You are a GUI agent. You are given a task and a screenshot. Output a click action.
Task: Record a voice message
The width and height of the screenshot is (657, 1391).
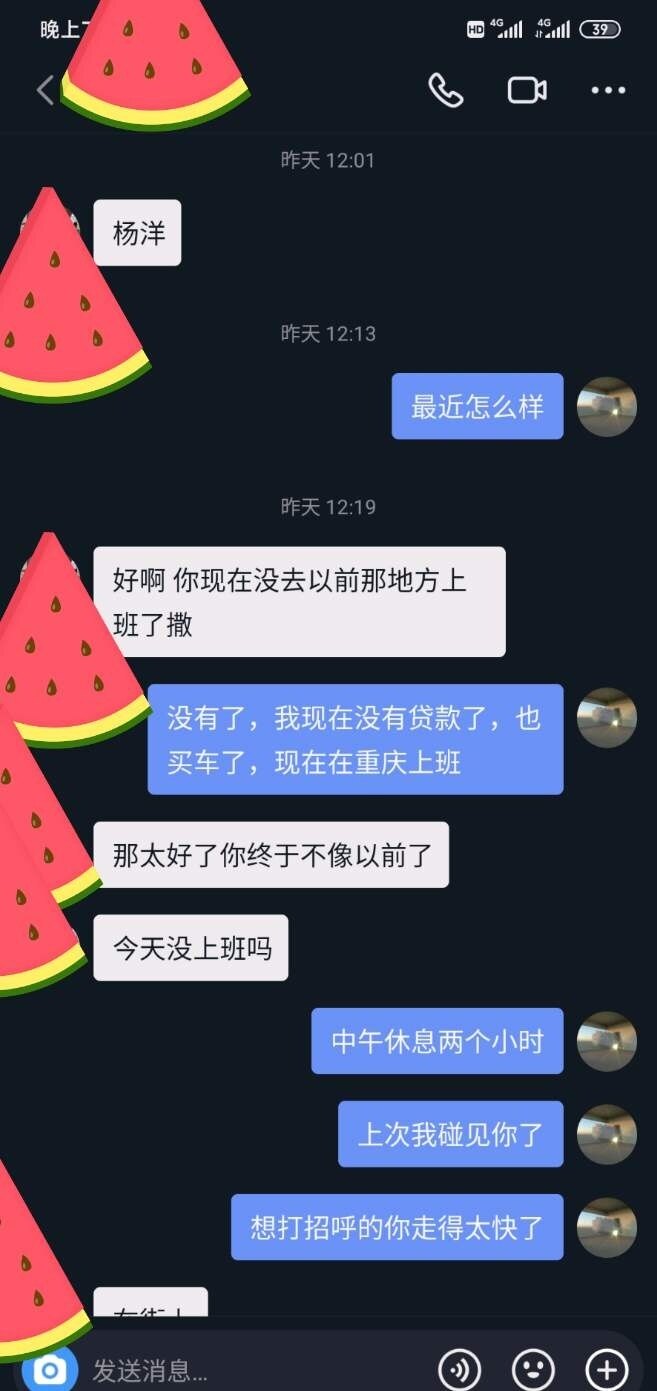(x=460, y=1370)
